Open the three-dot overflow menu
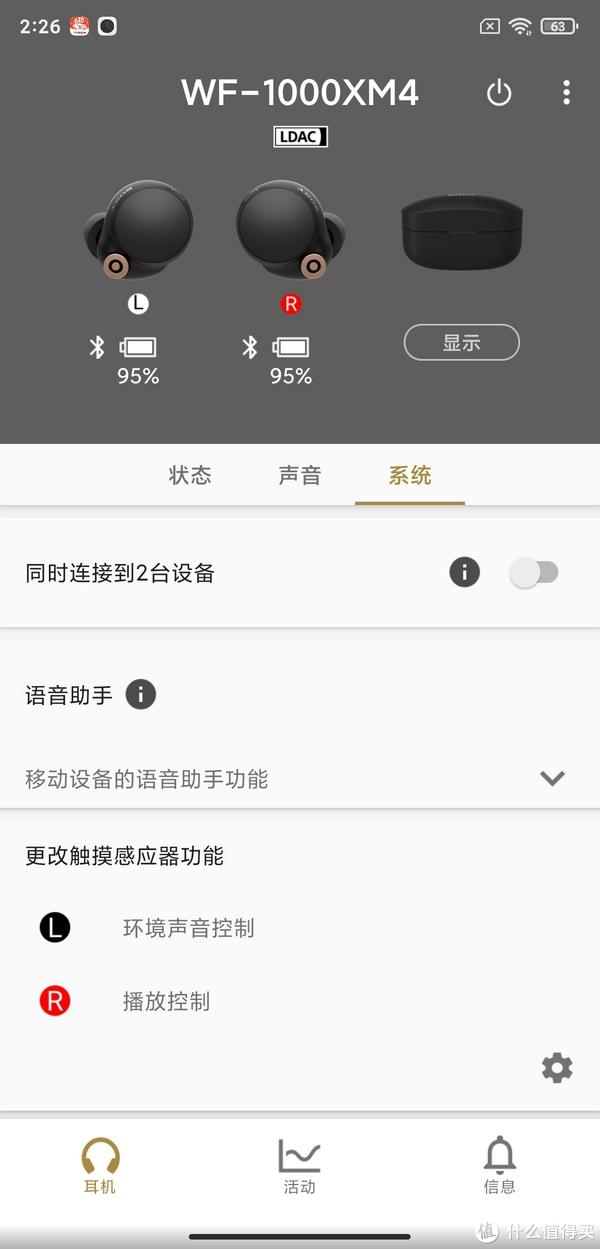The width and height of the screenshot is (600, 1249). click(566, 93)
